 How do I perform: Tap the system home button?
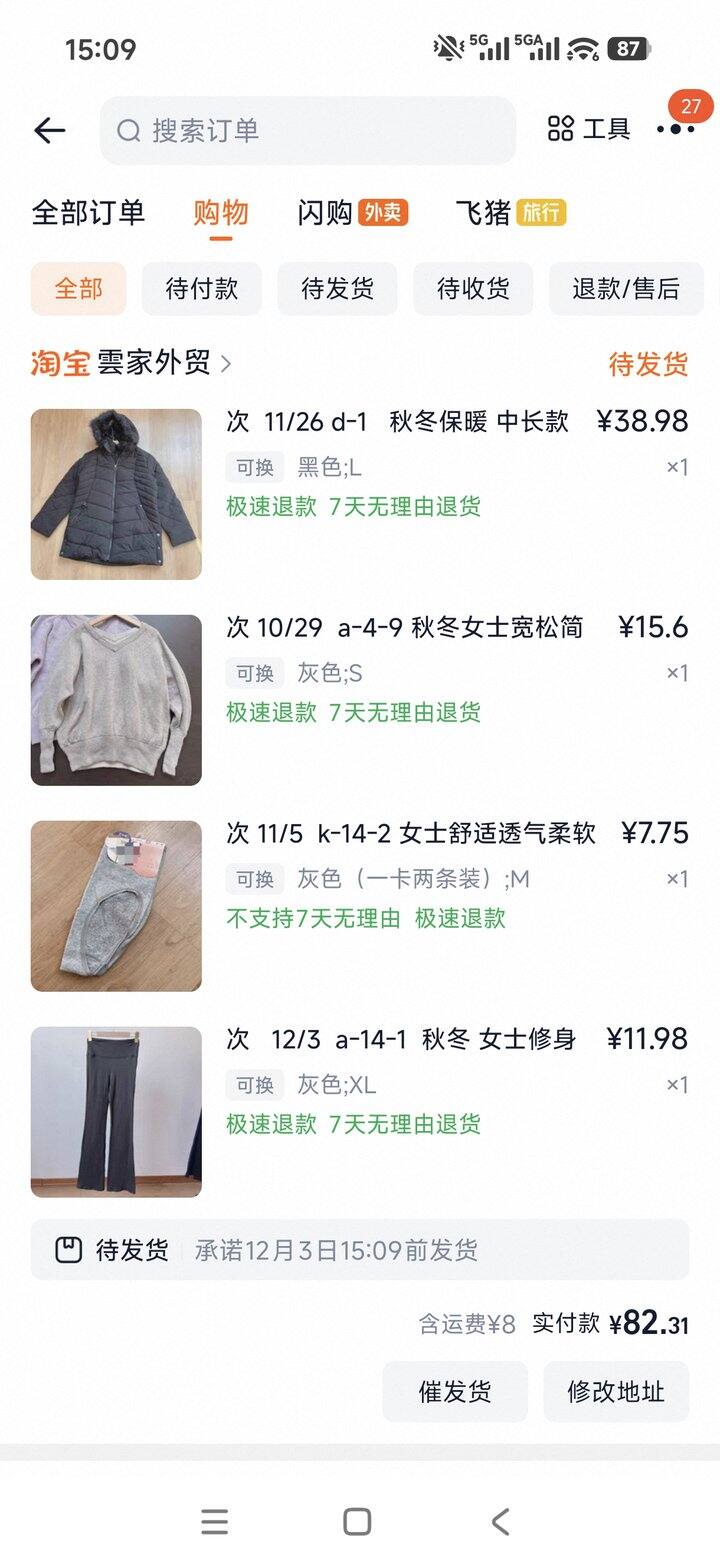(x=357, y=1521)
